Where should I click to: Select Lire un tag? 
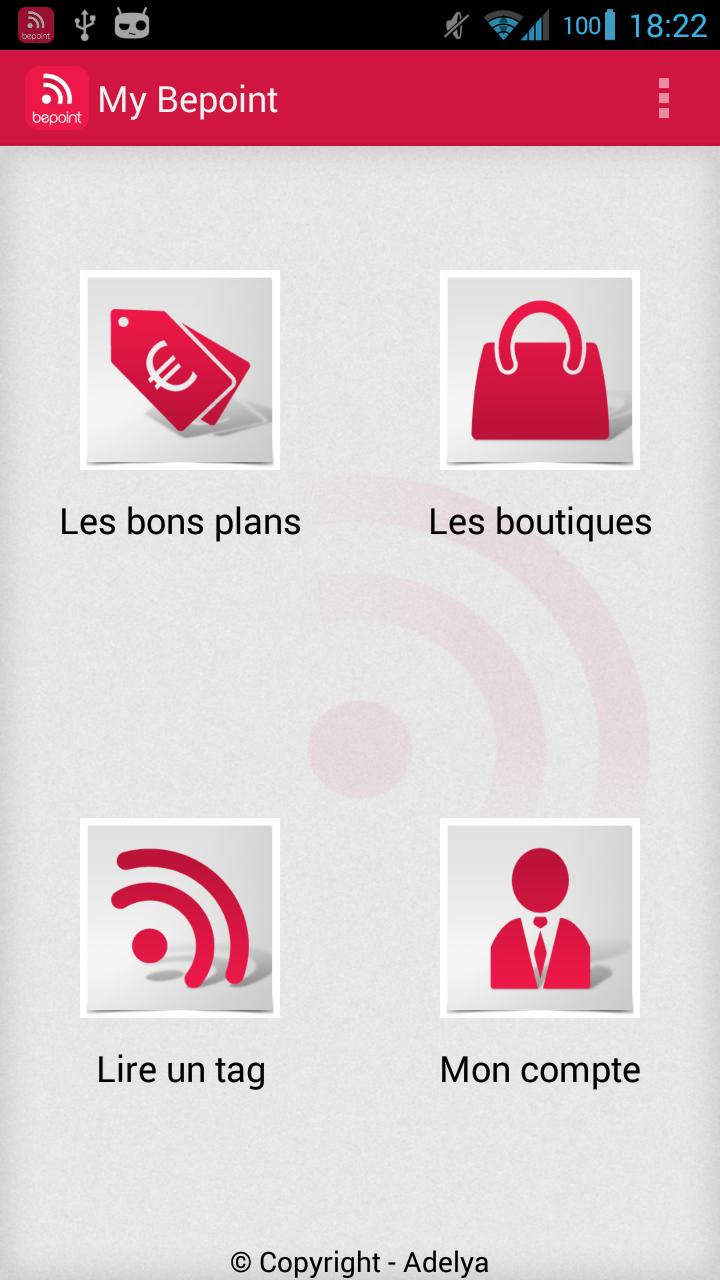180,918
